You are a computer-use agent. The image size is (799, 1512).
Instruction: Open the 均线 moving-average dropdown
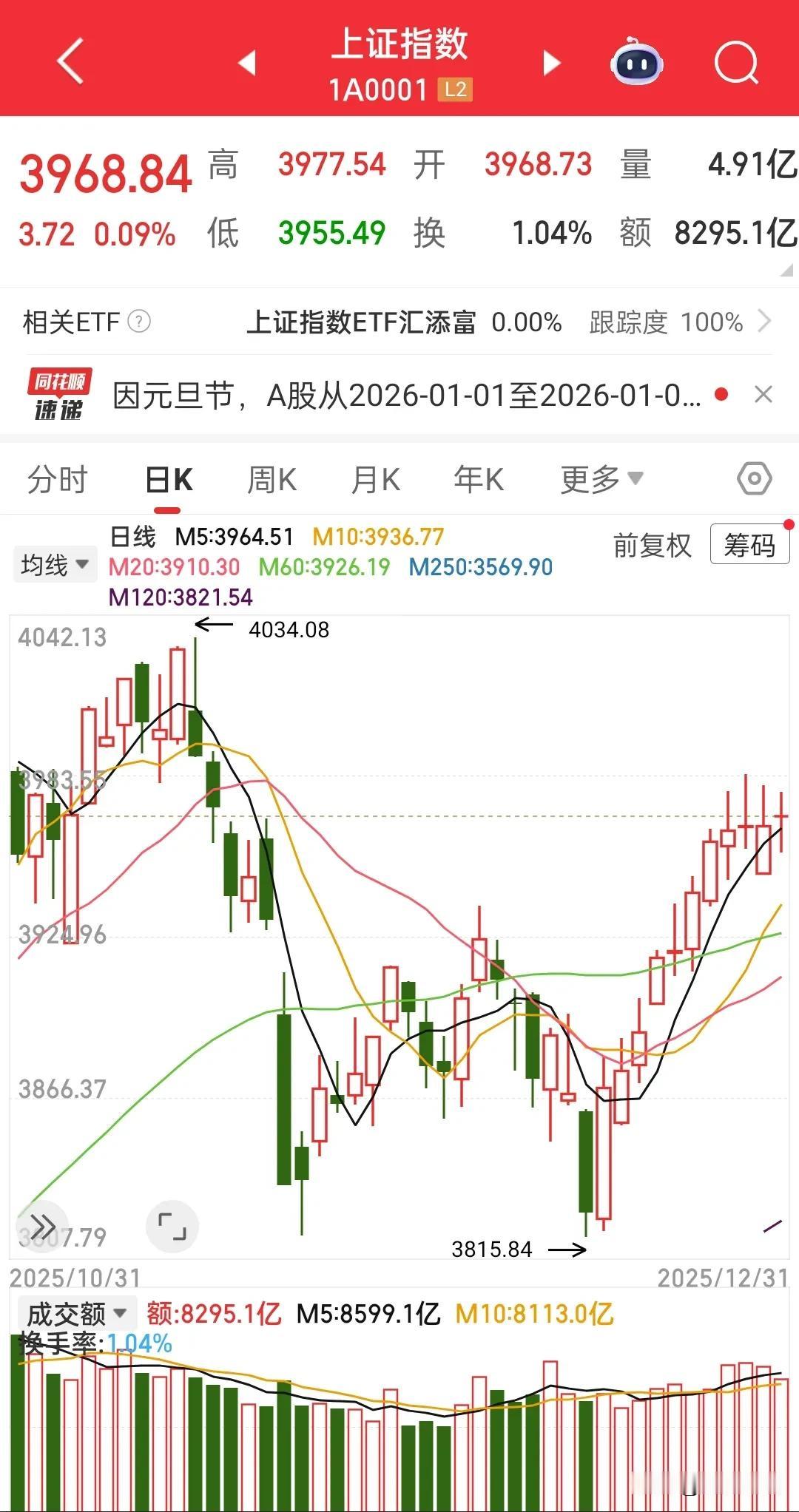(x=55, y=563)
